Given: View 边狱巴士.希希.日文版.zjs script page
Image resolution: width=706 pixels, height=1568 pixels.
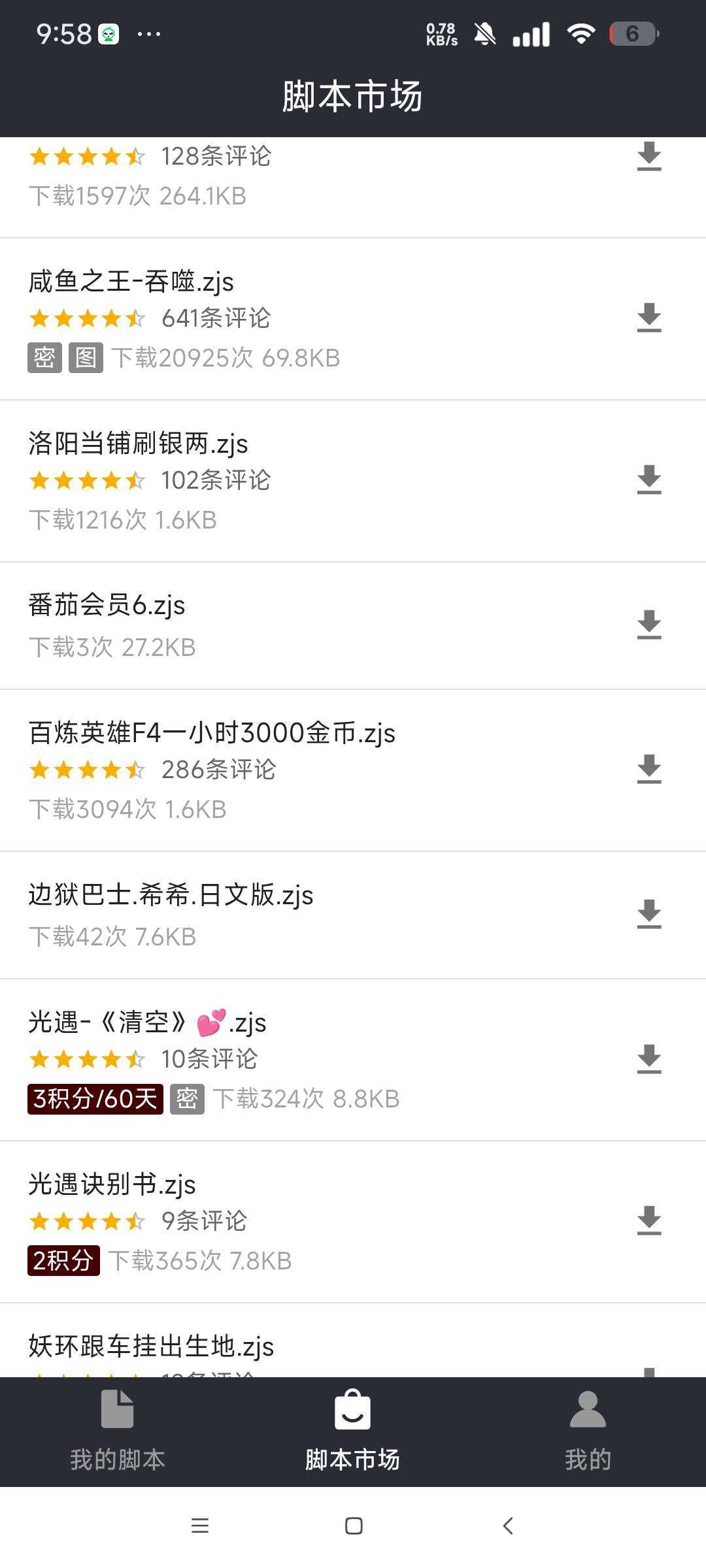Looking at the screenshot, I should (x=171, y=895).
